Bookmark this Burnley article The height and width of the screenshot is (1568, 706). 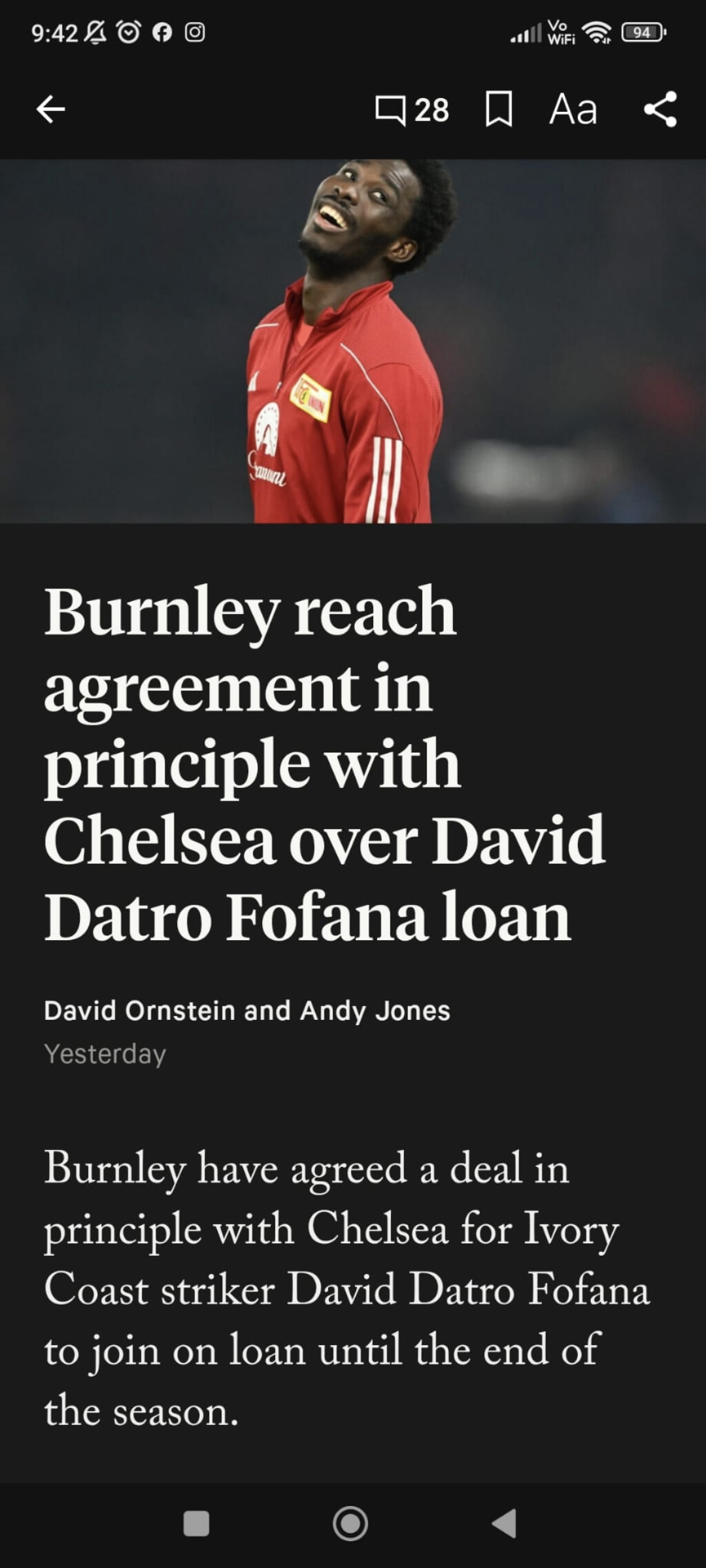(x=499, y=109)
